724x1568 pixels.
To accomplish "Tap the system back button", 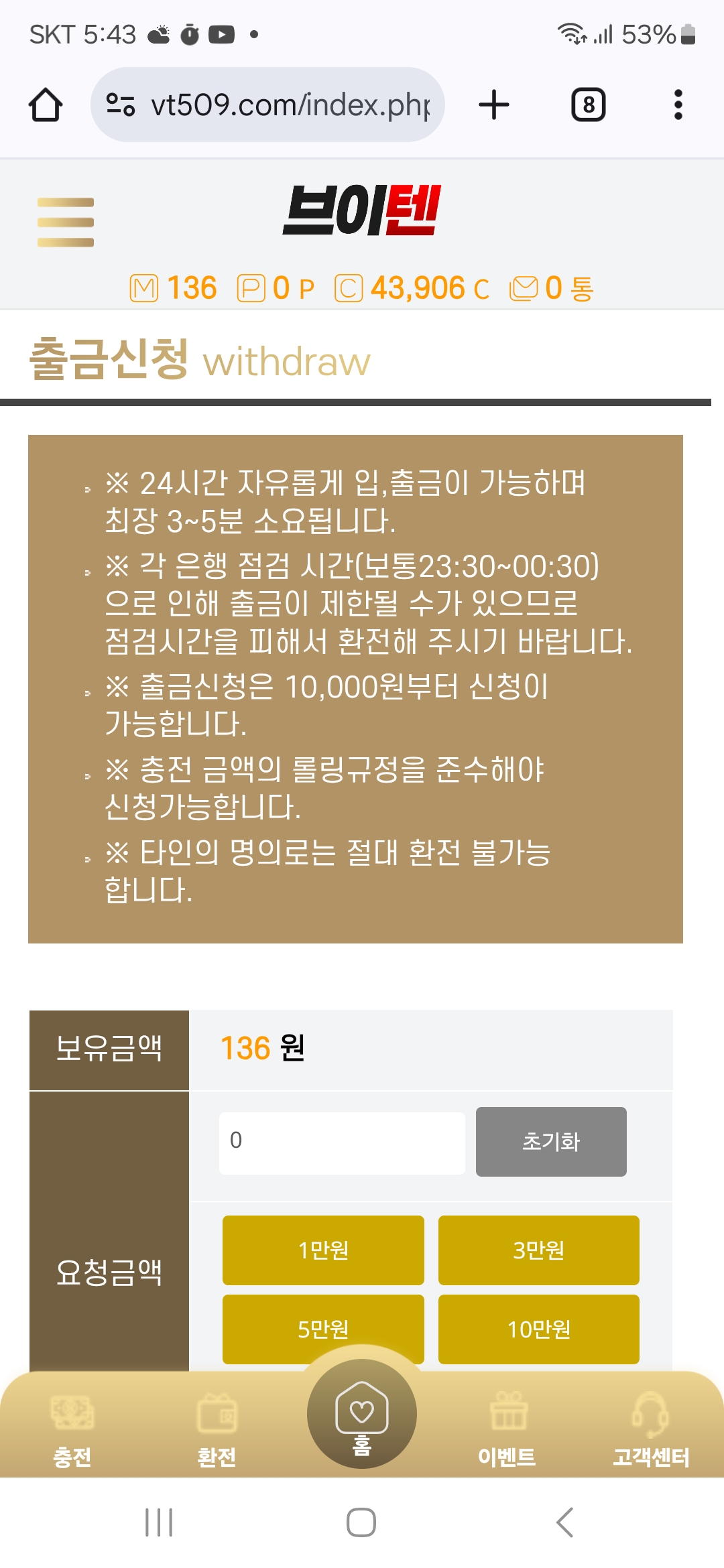I will pyautogui.click(x=564, y=1522).
